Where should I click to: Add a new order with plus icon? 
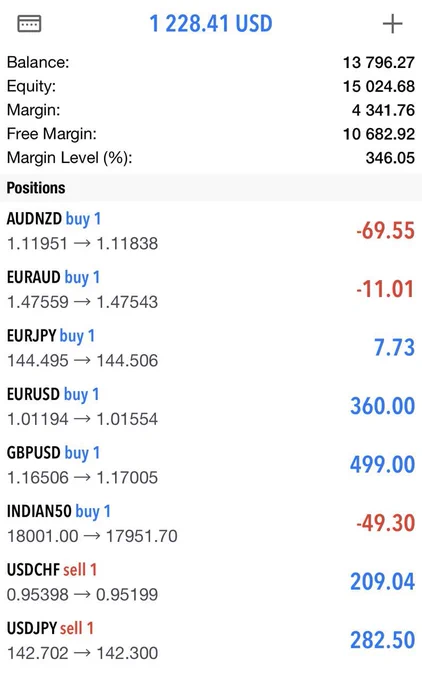(x=393, y=23)
